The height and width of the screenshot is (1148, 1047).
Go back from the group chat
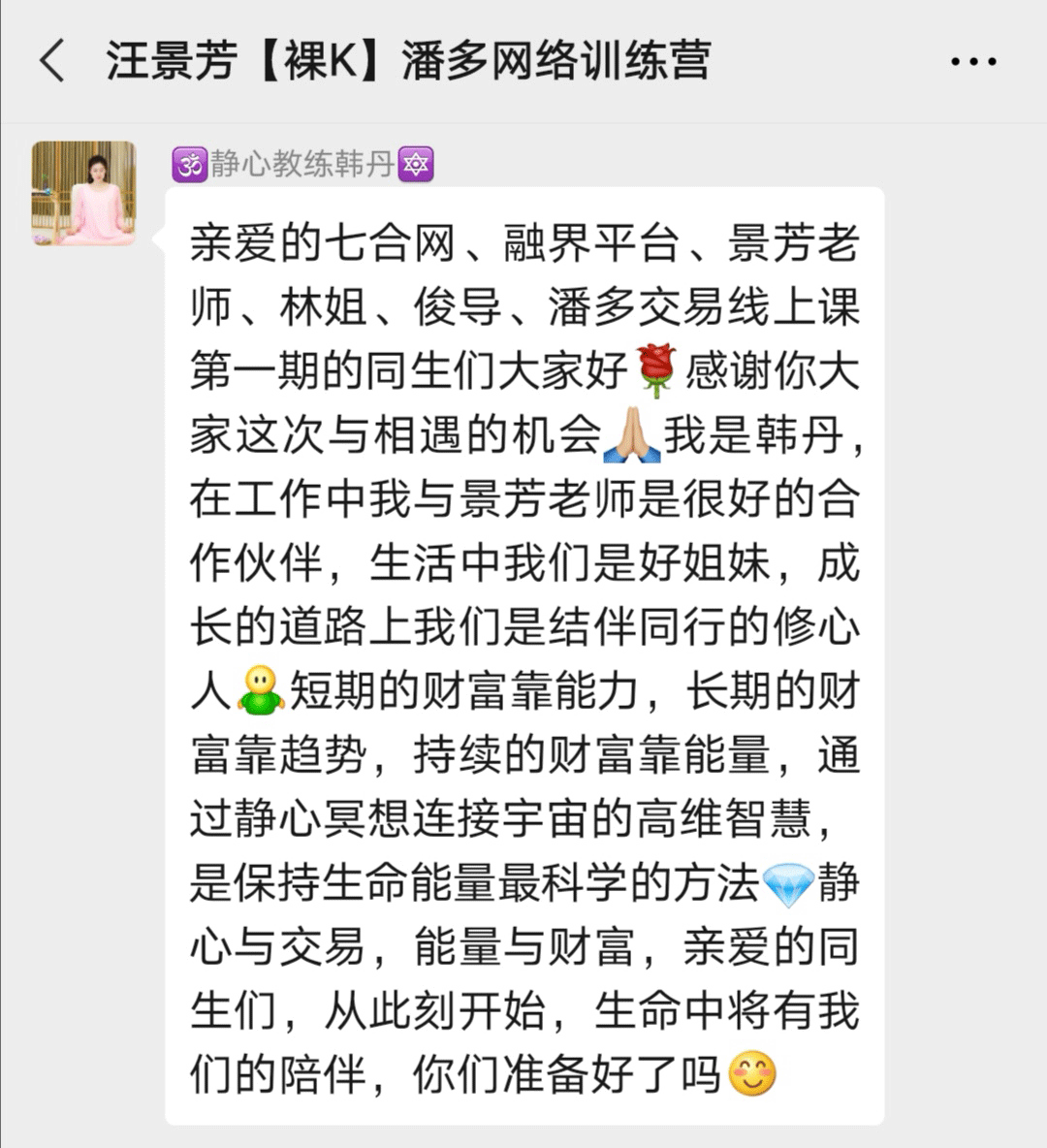[51, 60]
